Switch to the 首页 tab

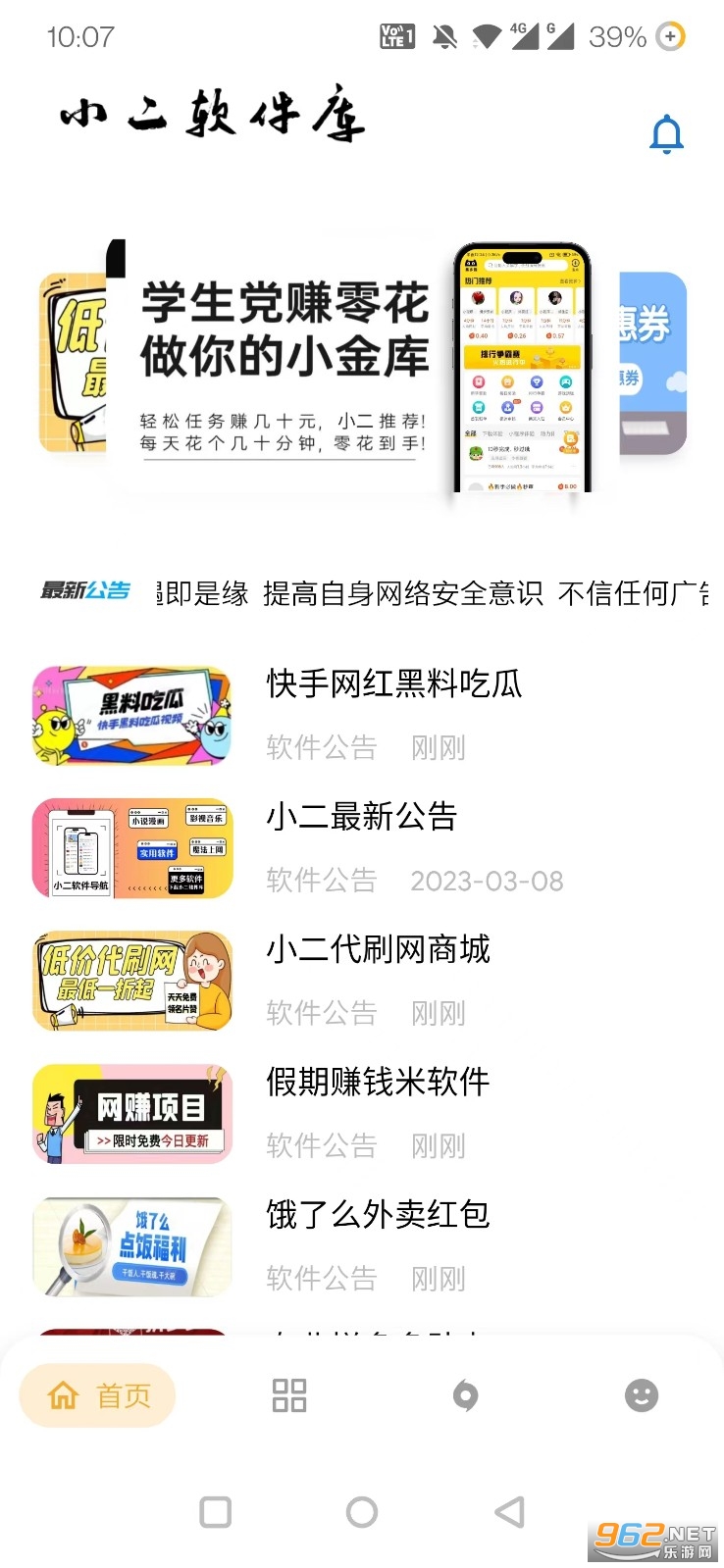(98, 1395)
